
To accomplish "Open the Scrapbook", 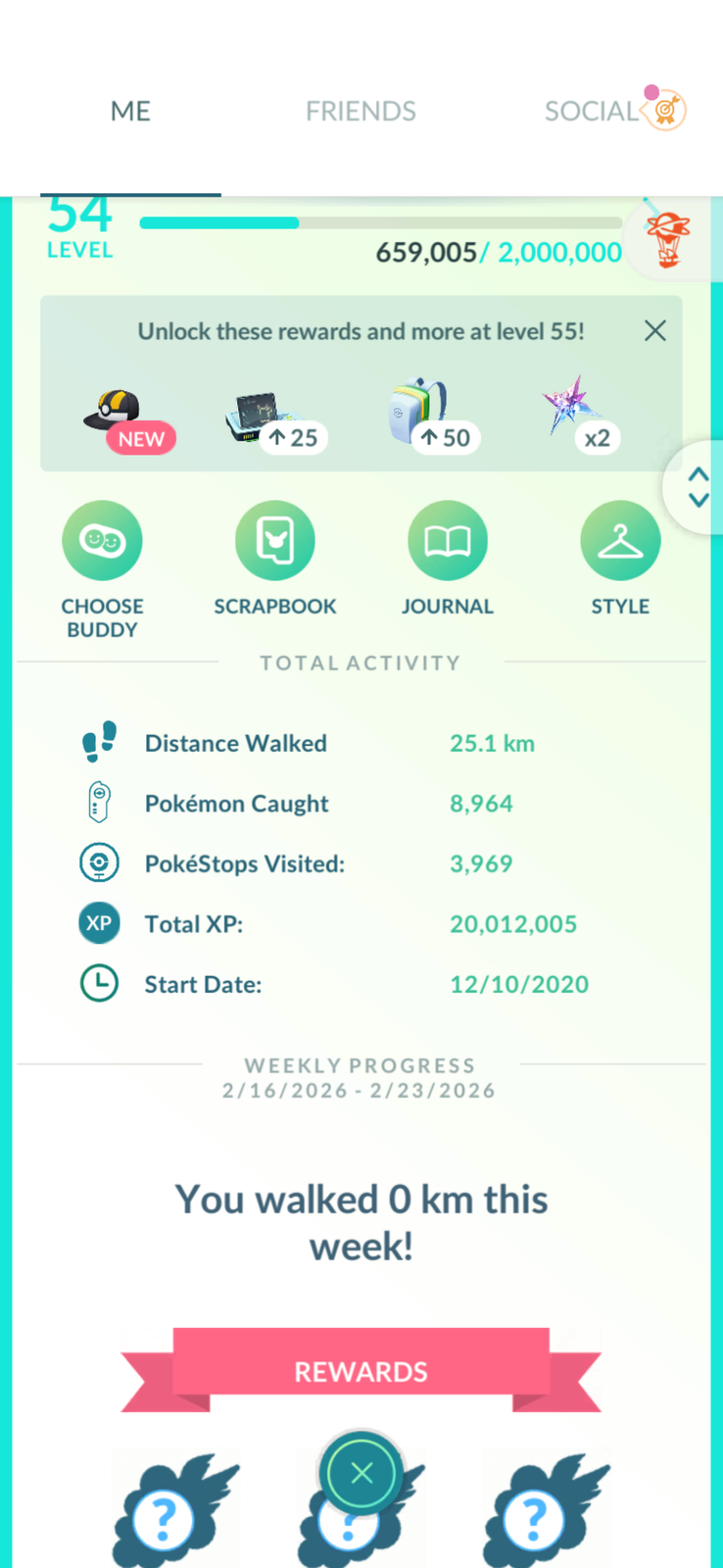I will tap(274, 541).
